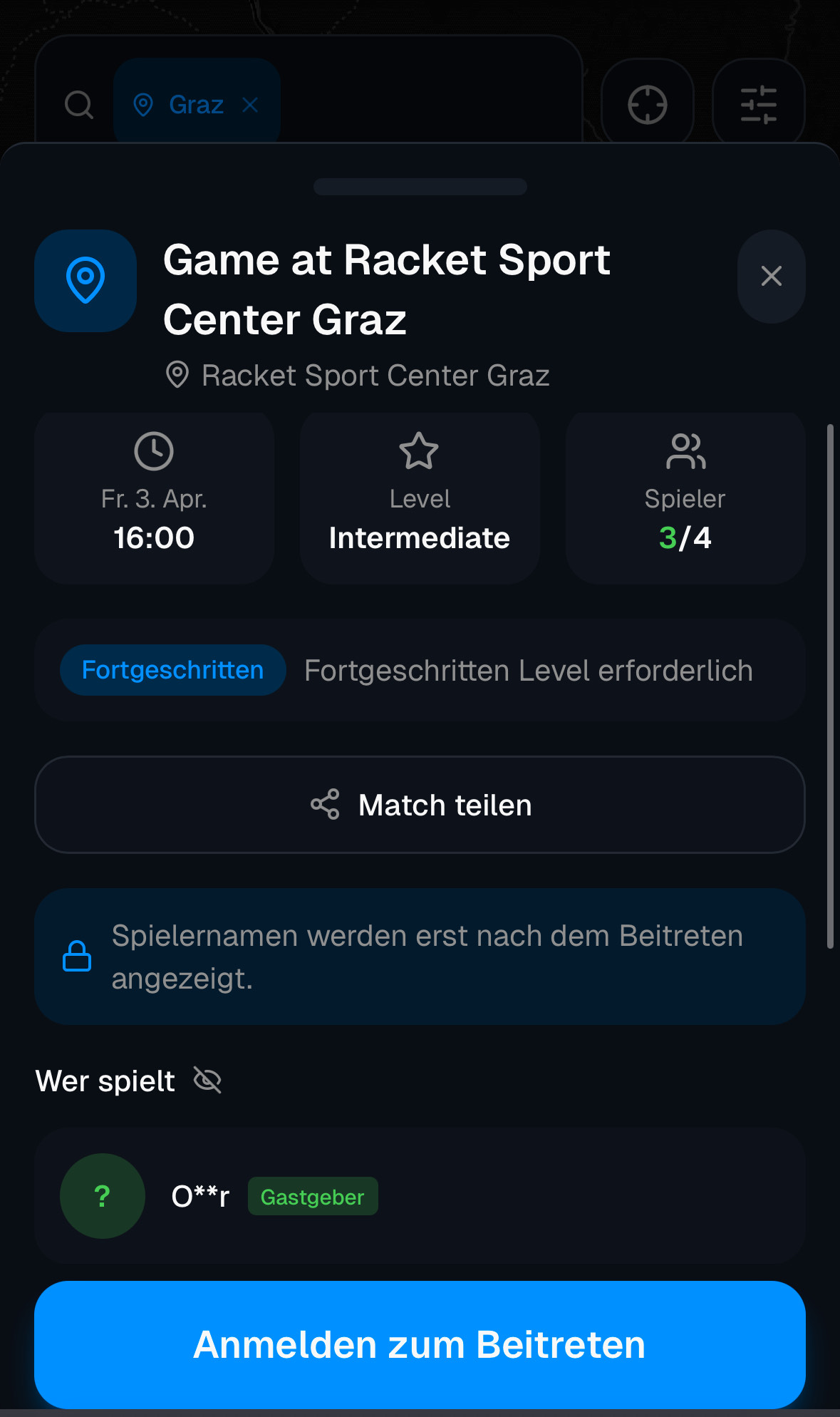Open the filter settings sliders icon

tap(758, 104)
